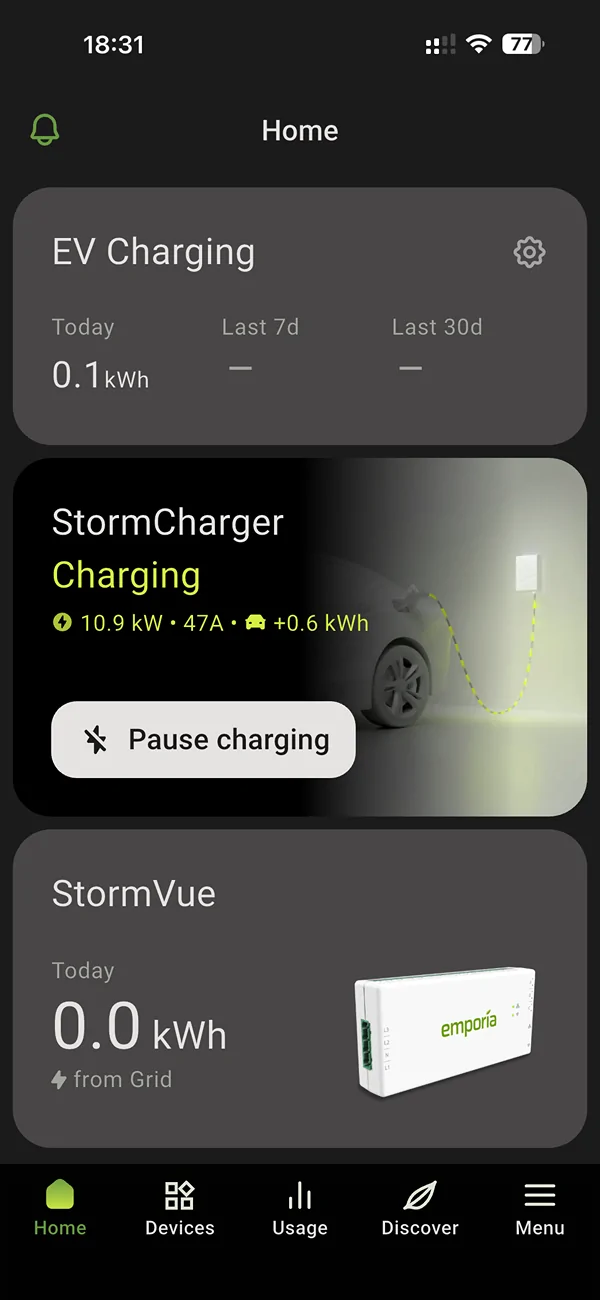Select the Home tab
The width and height of the screenshot is (600, 1300).
60,1208
